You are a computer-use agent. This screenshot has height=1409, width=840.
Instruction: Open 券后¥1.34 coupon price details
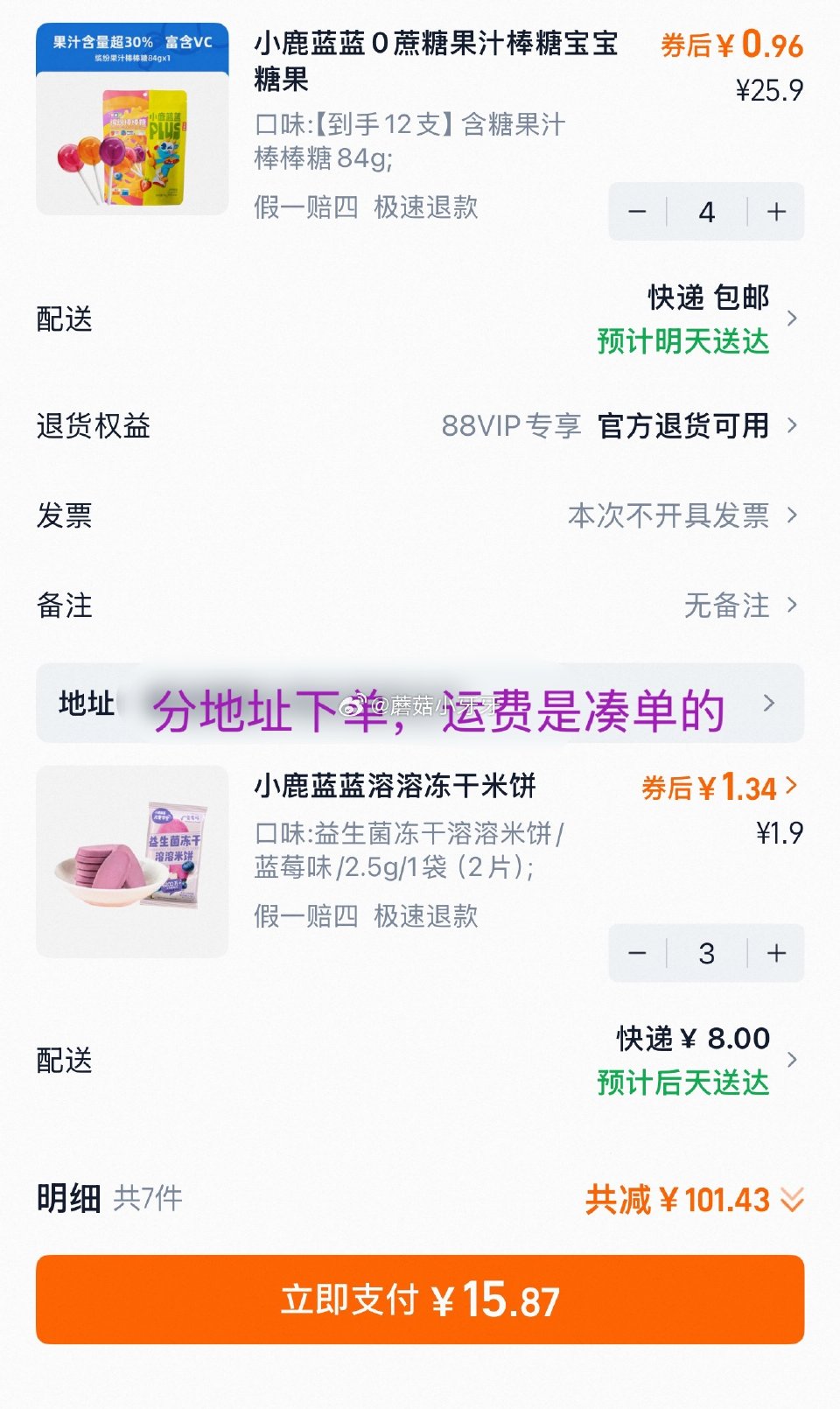tap(717, 787)
